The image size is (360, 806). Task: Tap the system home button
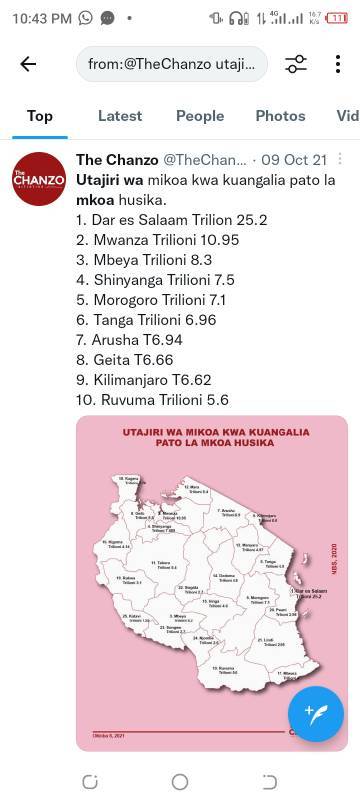179,782
